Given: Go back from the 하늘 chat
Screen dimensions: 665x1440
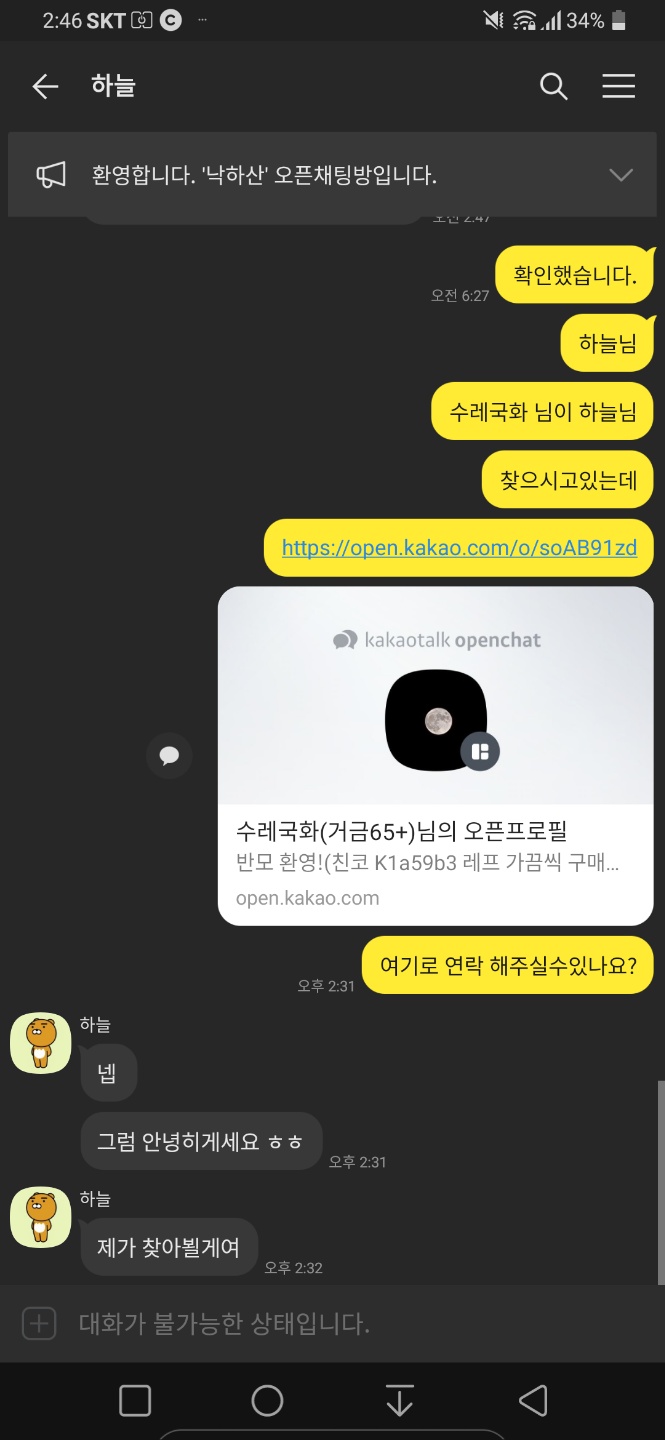Looking at the screenshot, I should (x=45, y=87).
